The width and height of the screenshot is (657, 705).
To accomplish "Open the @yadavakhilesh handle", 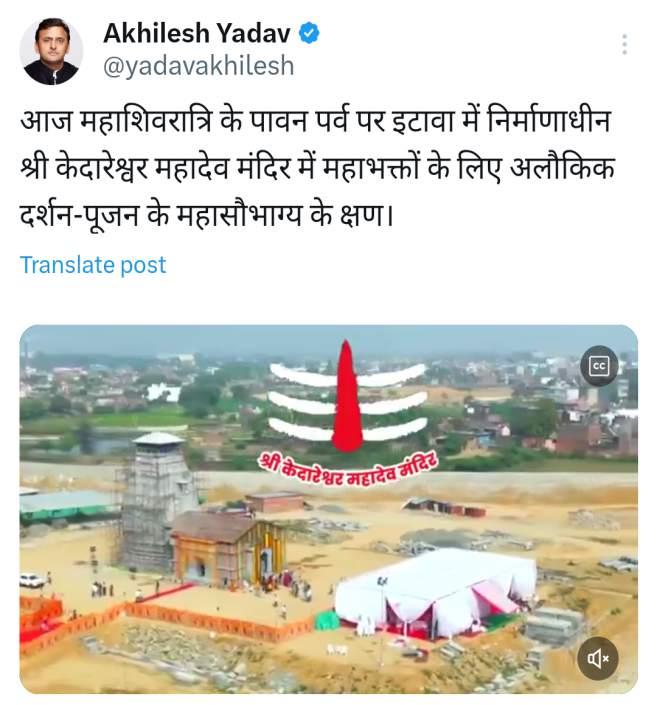I will 198,66.
